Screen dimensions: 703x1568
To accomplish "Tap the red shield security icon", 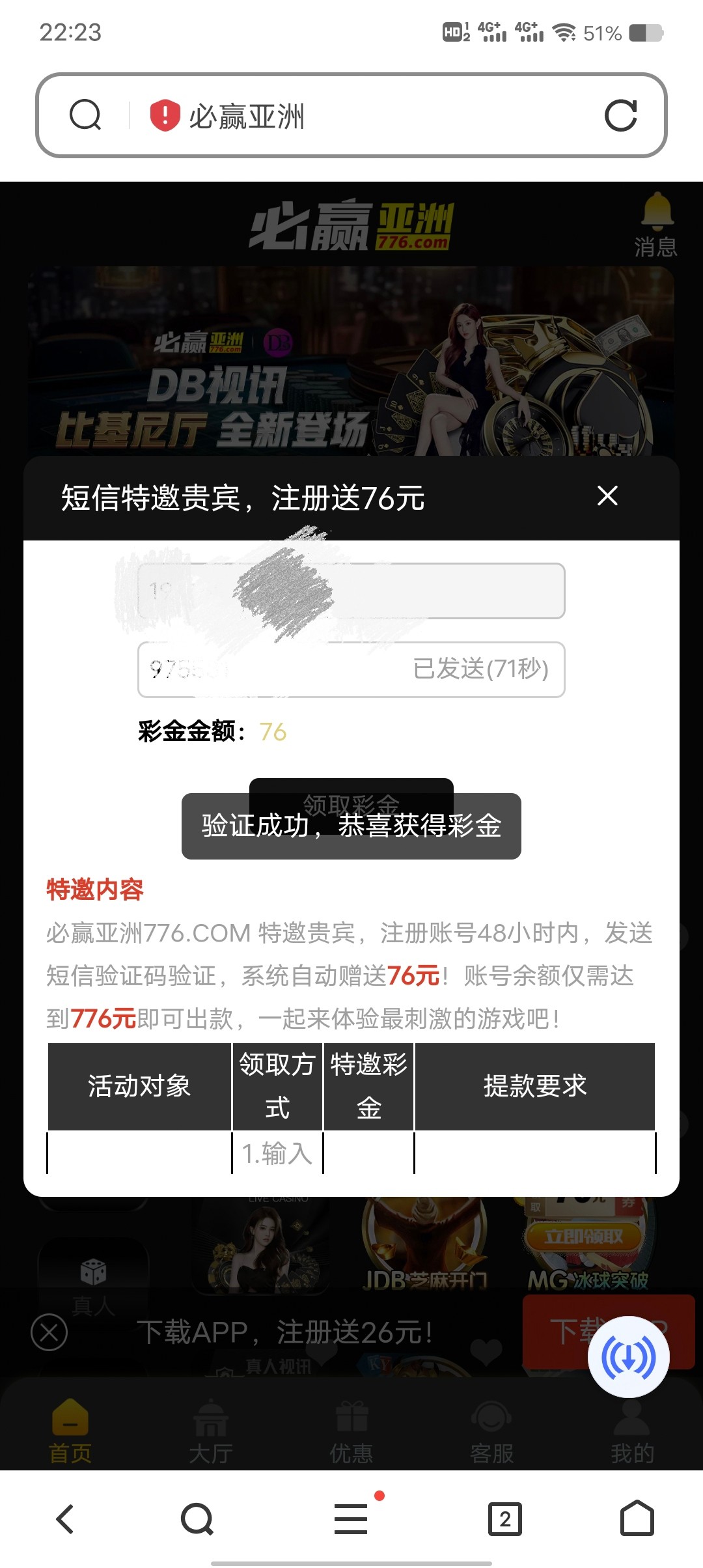I will tap(165, 116).
